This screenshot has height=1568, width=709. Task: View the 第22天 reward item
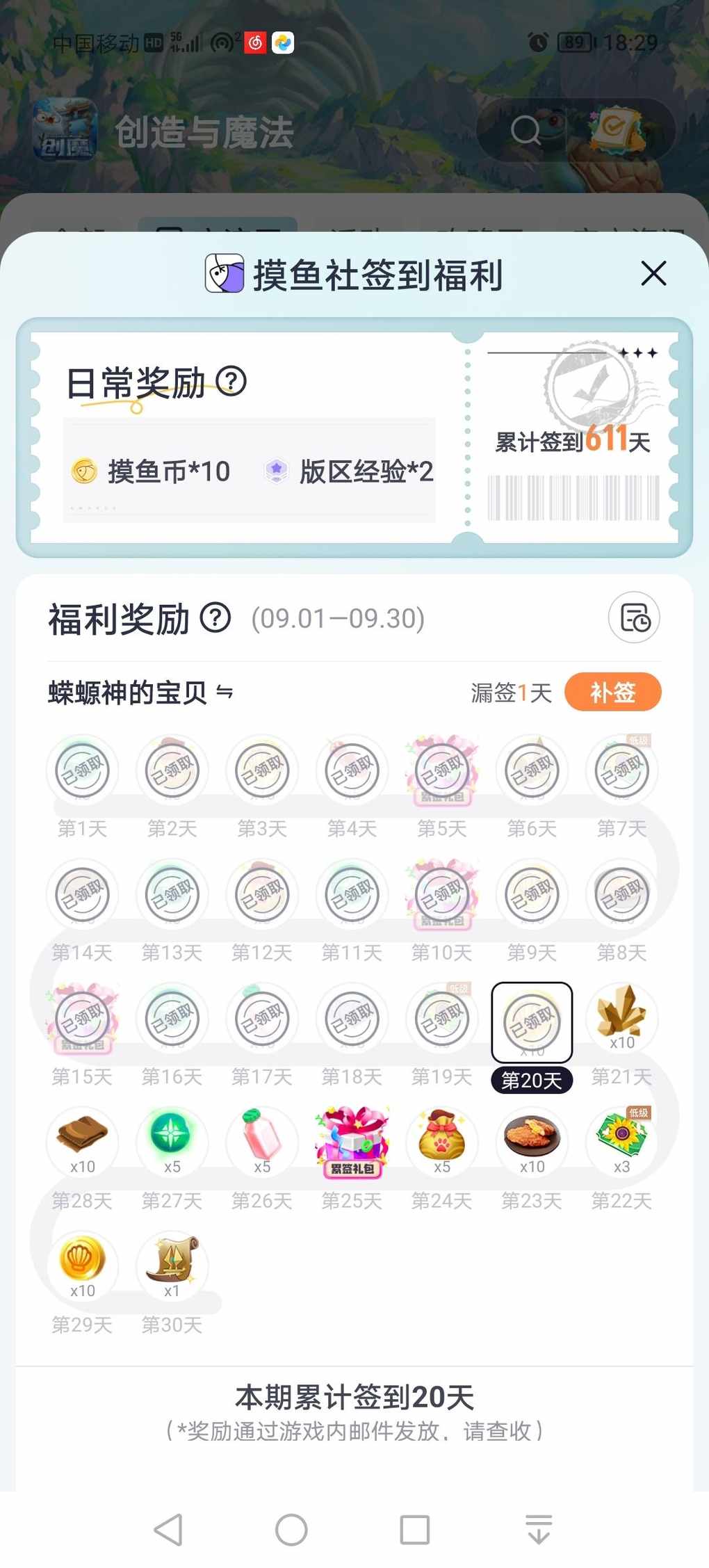point(621,1142)
